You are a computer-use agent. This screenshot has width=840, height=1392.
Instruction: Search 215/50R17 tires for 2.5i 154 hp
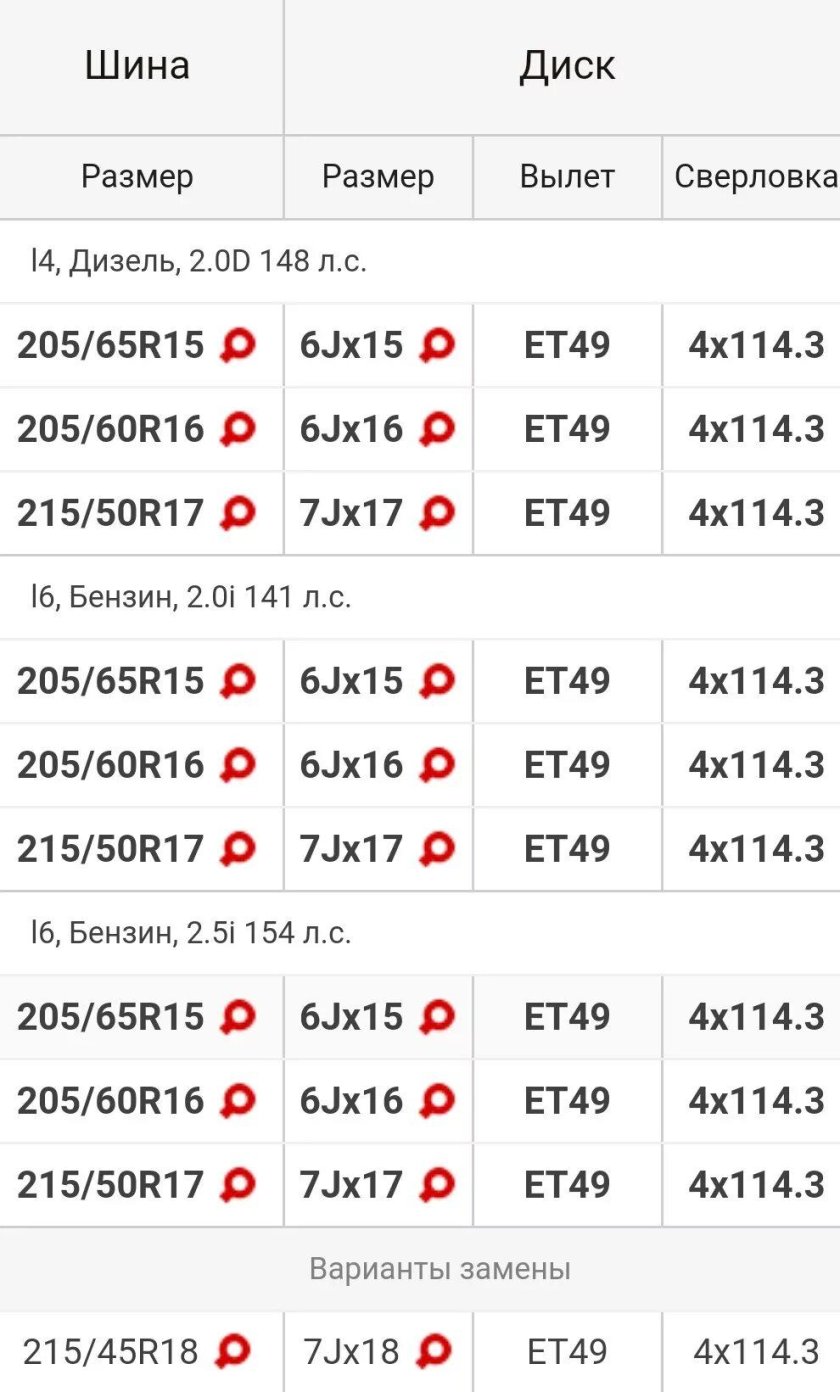(x=238, y=1186)
